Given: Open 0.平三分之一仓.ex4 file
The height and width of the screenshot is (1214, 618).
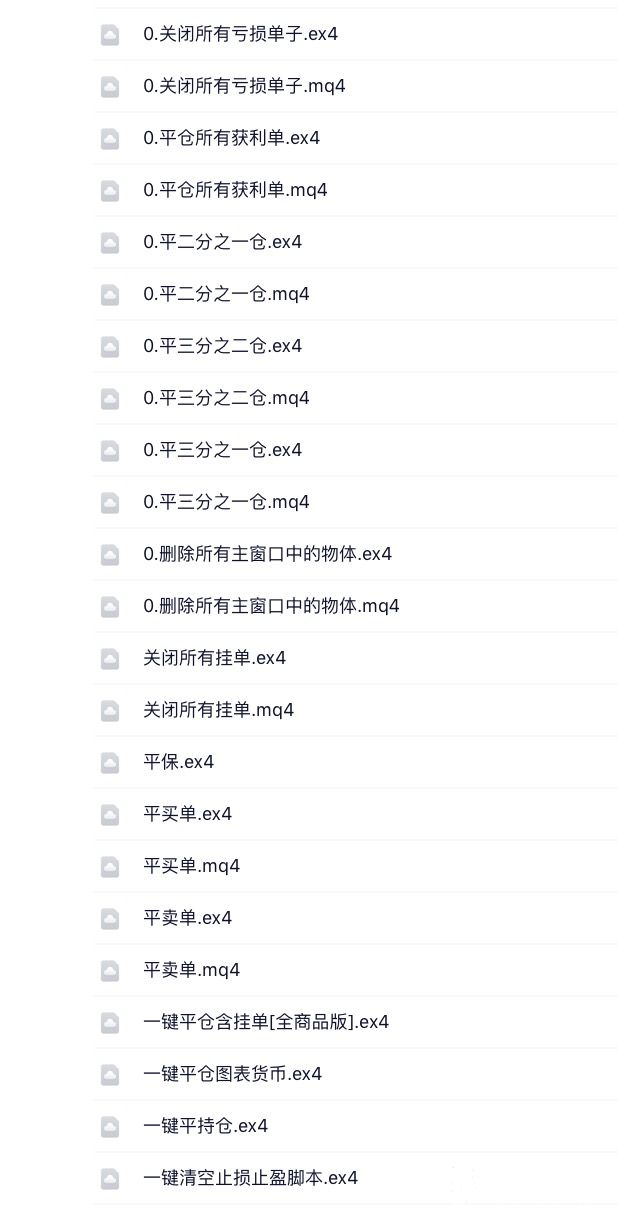Looking at the screenshot, I should [x=222, y=450].
